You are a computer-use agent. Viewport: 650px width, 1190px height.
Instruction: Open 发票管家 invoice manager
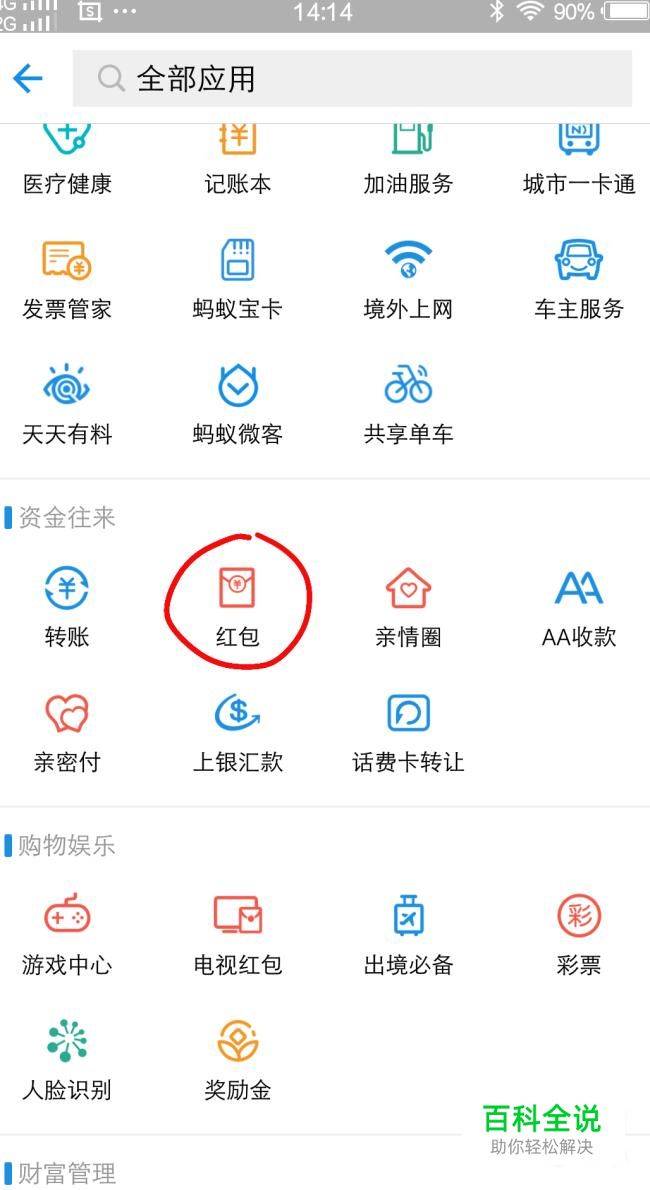pos(67,279)
